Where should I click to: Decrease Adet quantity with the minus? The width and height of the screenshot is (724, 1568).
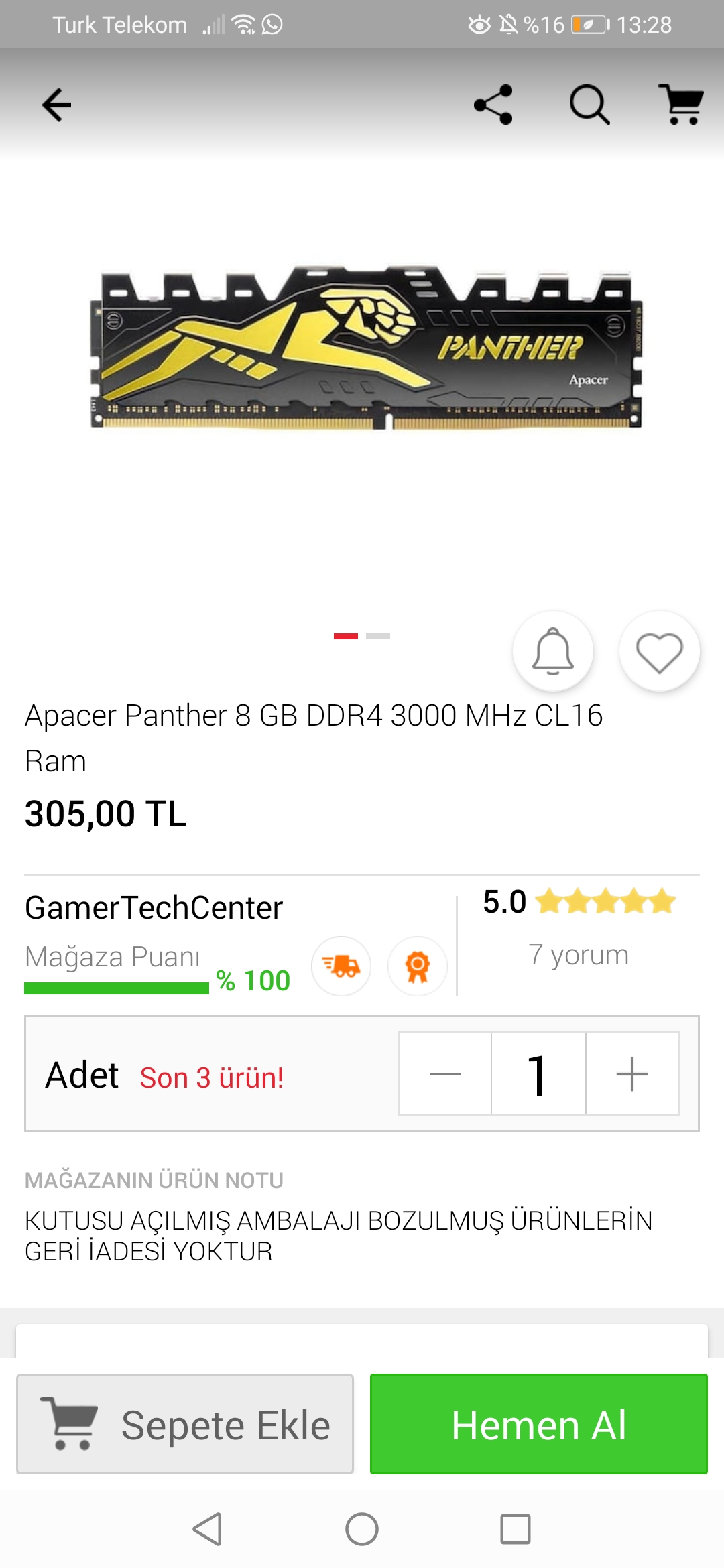pos(445,1074)
